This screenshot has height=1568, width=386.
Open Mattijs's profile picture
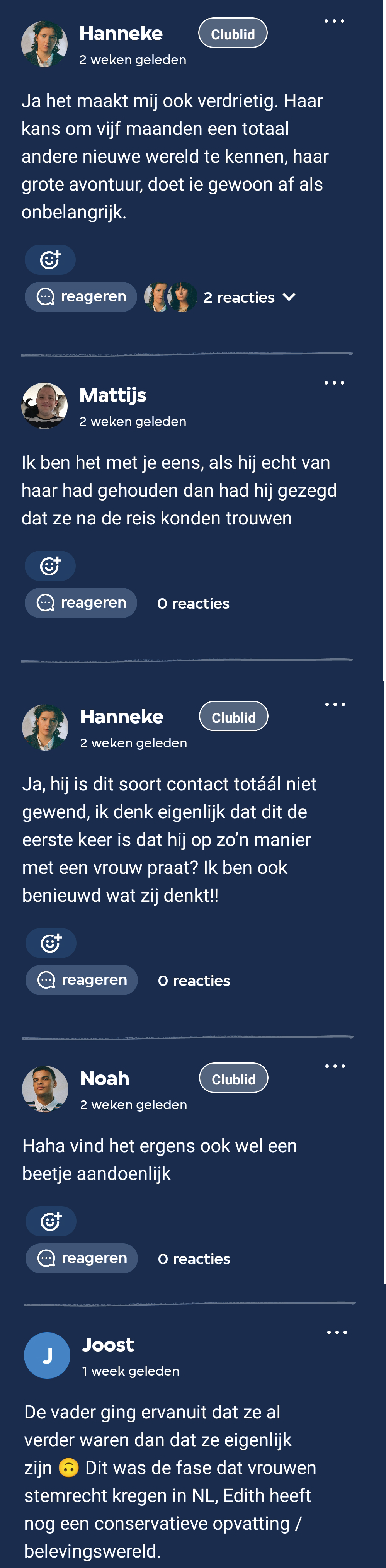coord(44,405)
